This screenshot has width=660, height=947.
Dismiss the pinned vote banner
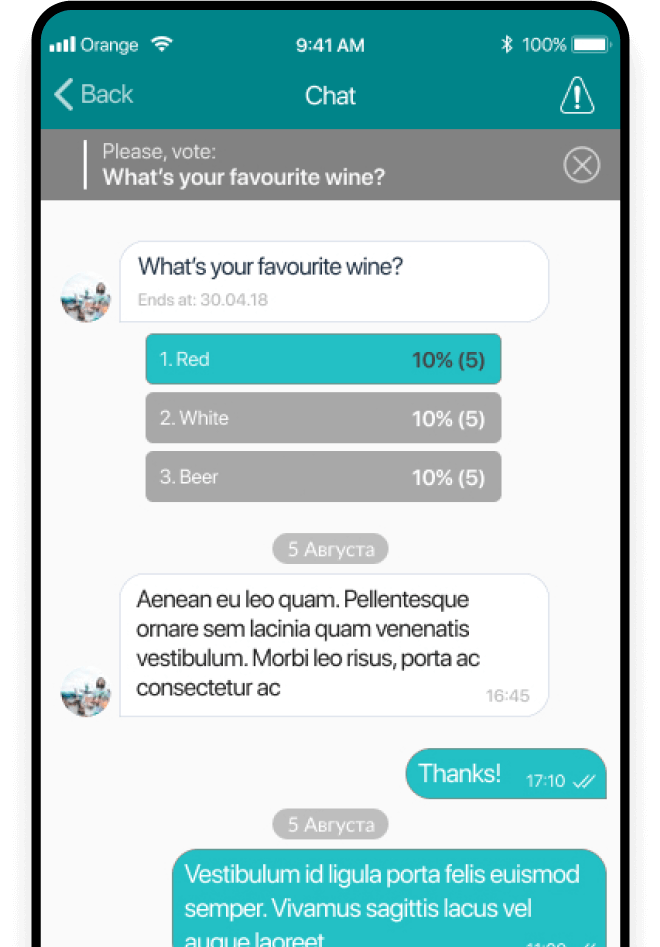(x=581, y=164)
